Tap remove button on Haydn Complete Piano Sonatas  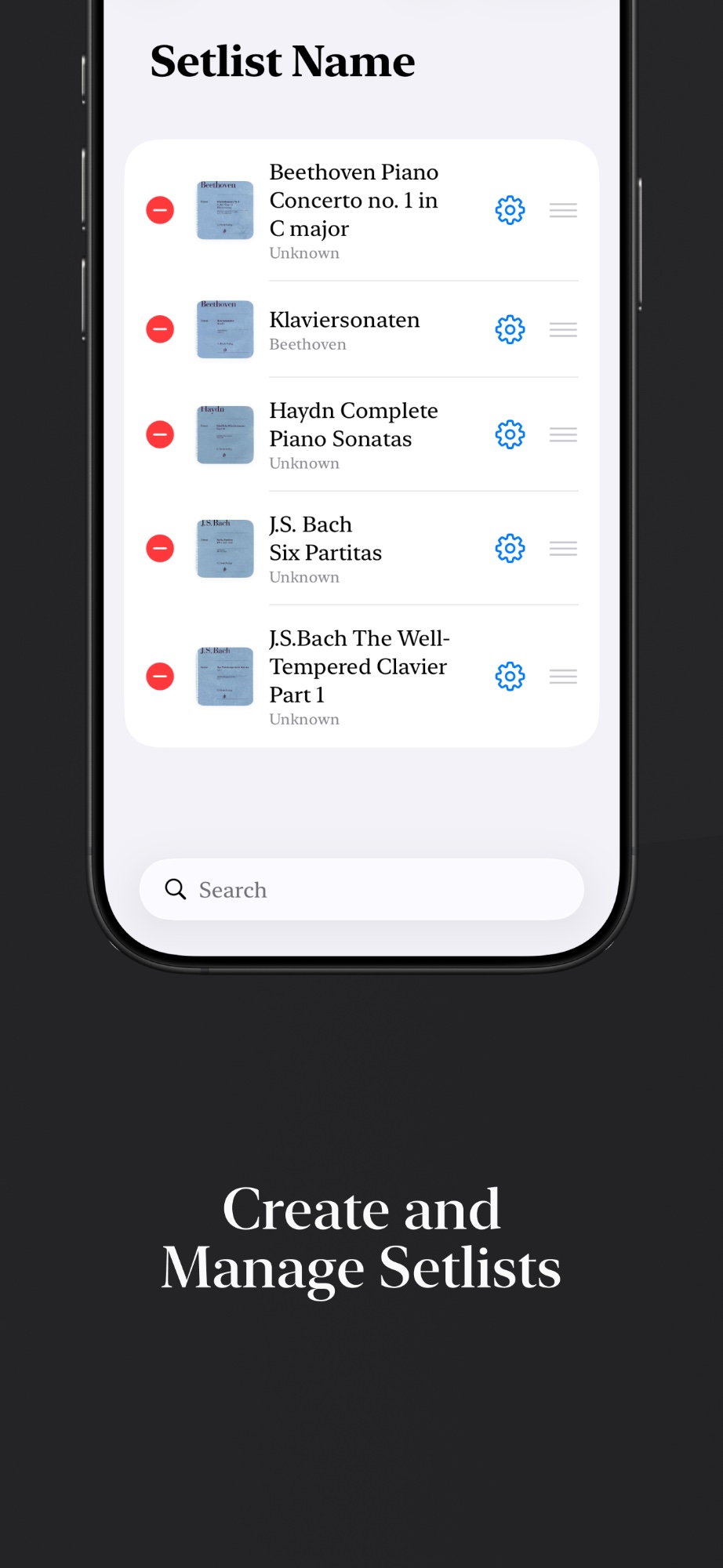tap(159, 434)
